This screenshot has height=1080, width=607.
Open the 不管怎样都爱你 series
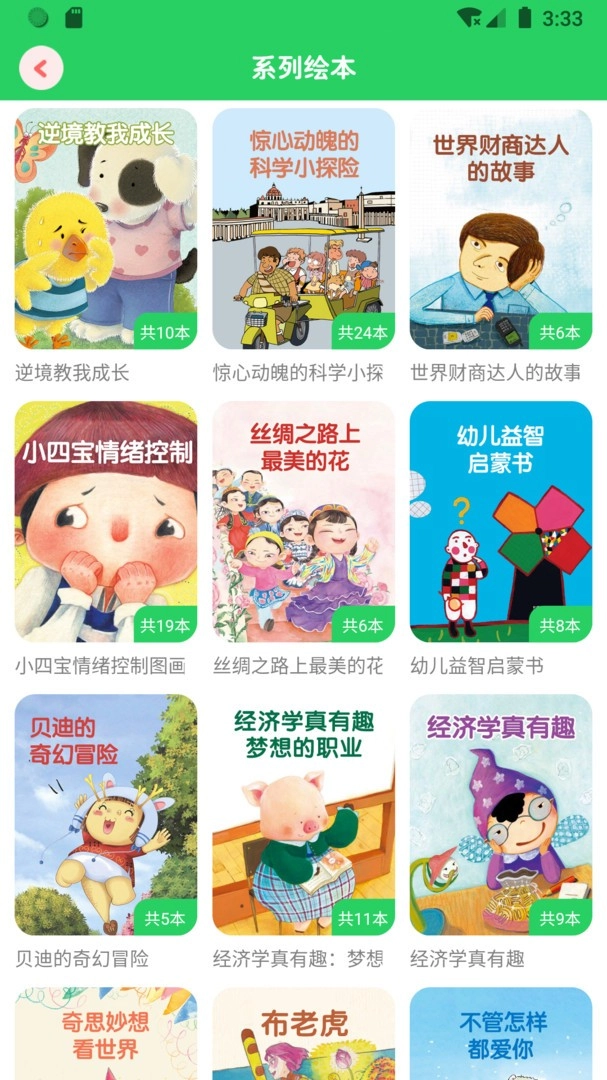[x=500, y=1035]
